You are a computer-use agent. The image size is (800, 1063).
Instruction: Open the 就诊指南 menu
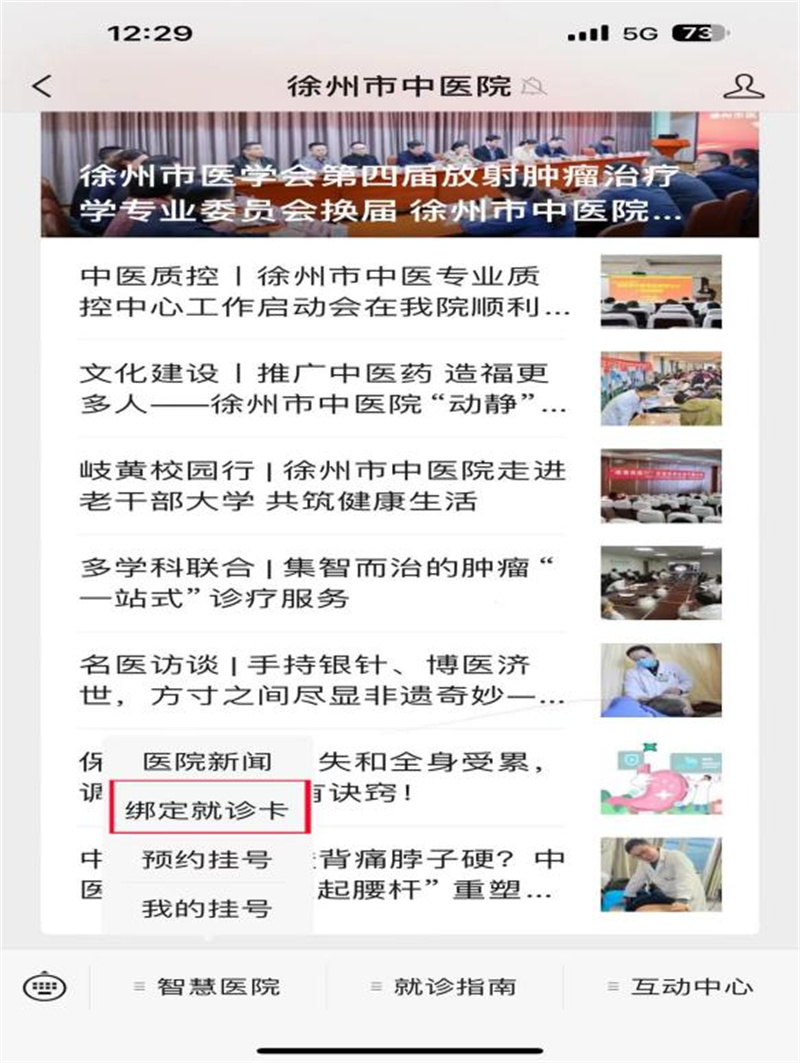pyautogui.click(x=444, y=987)
